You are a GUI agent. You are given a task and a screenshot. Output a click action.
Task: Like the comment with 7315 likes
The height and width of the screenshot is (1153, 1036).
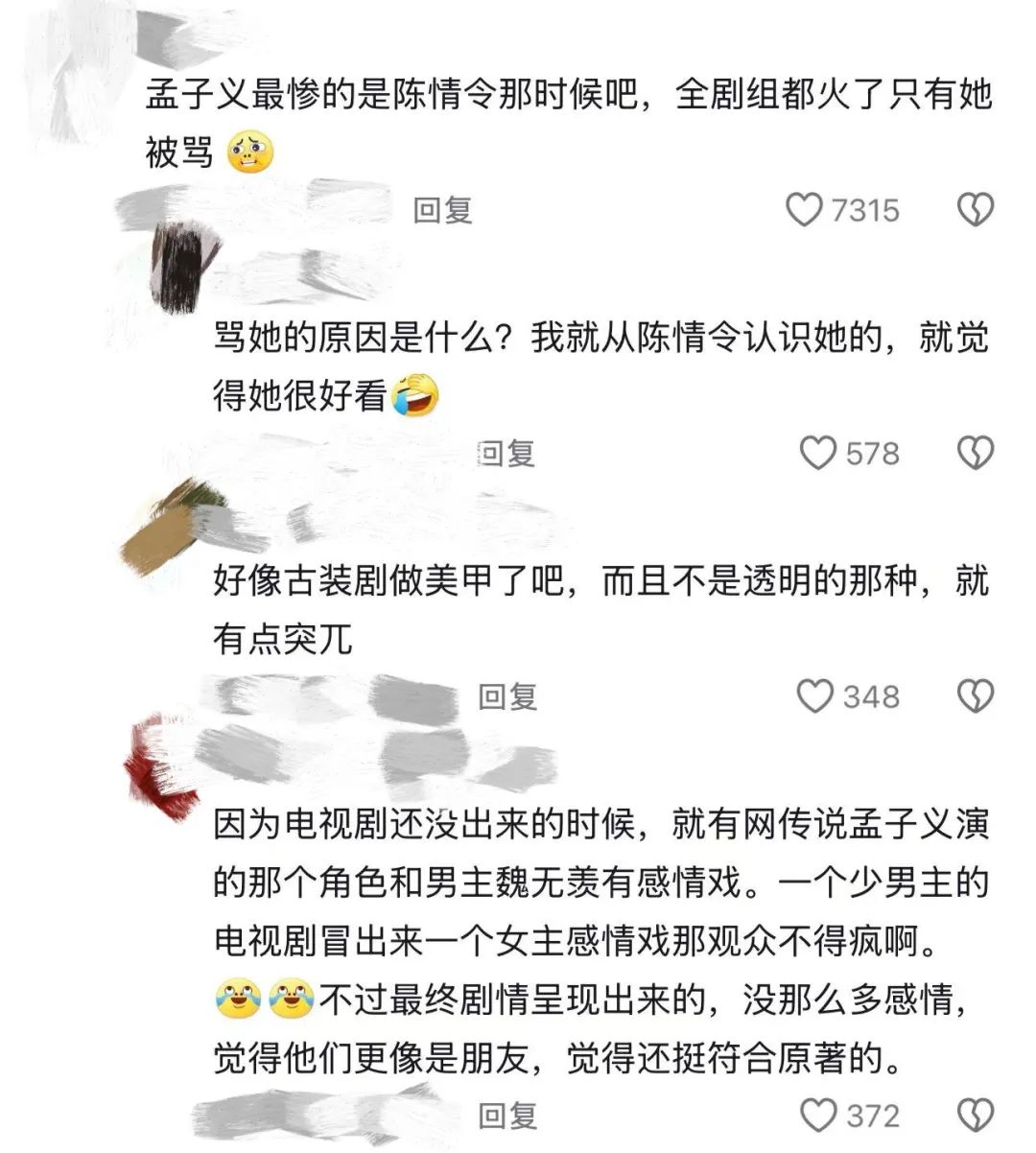[804, 210]
